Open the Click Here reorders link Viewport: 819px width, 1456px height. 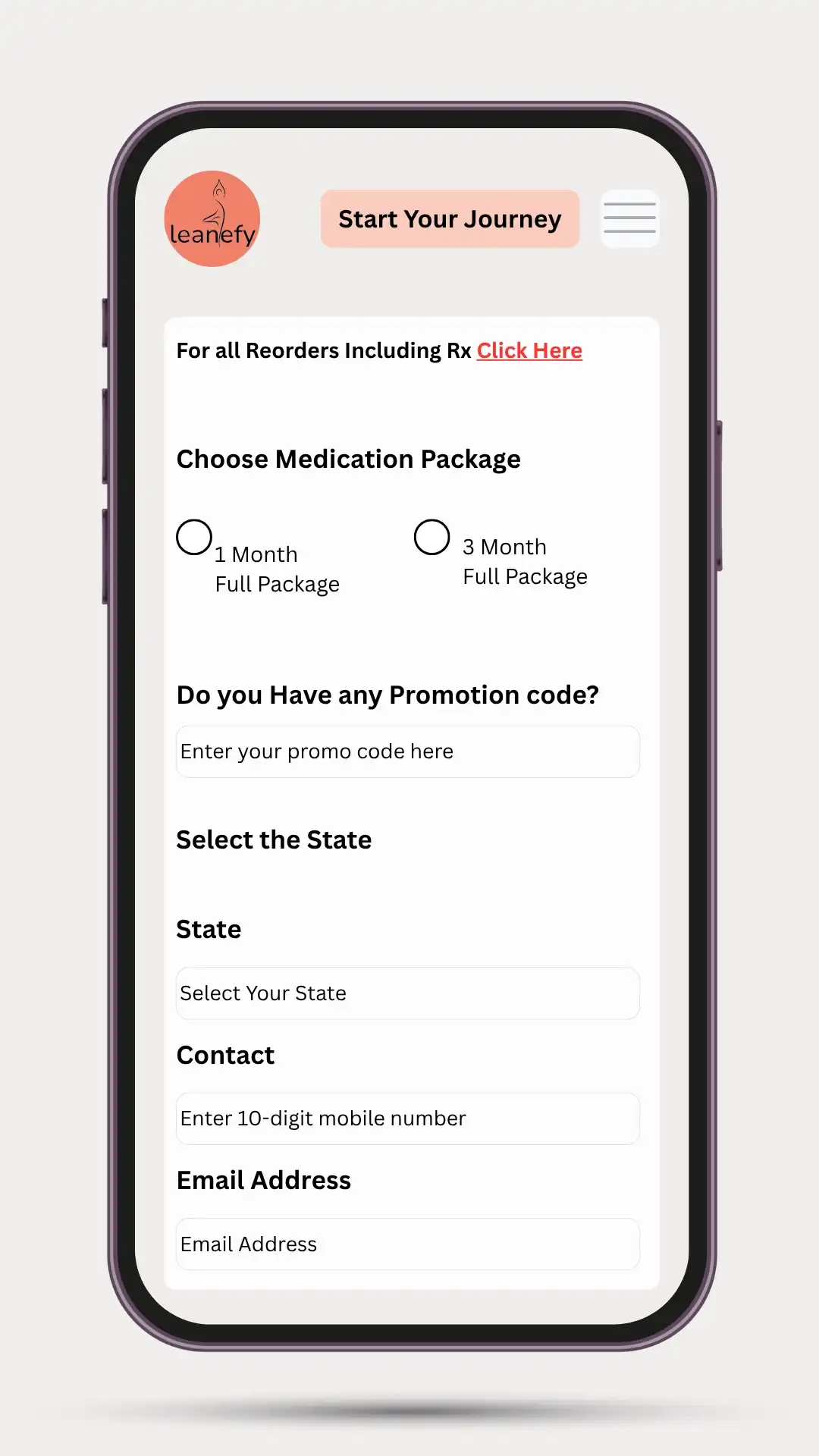tap(529, 350)
